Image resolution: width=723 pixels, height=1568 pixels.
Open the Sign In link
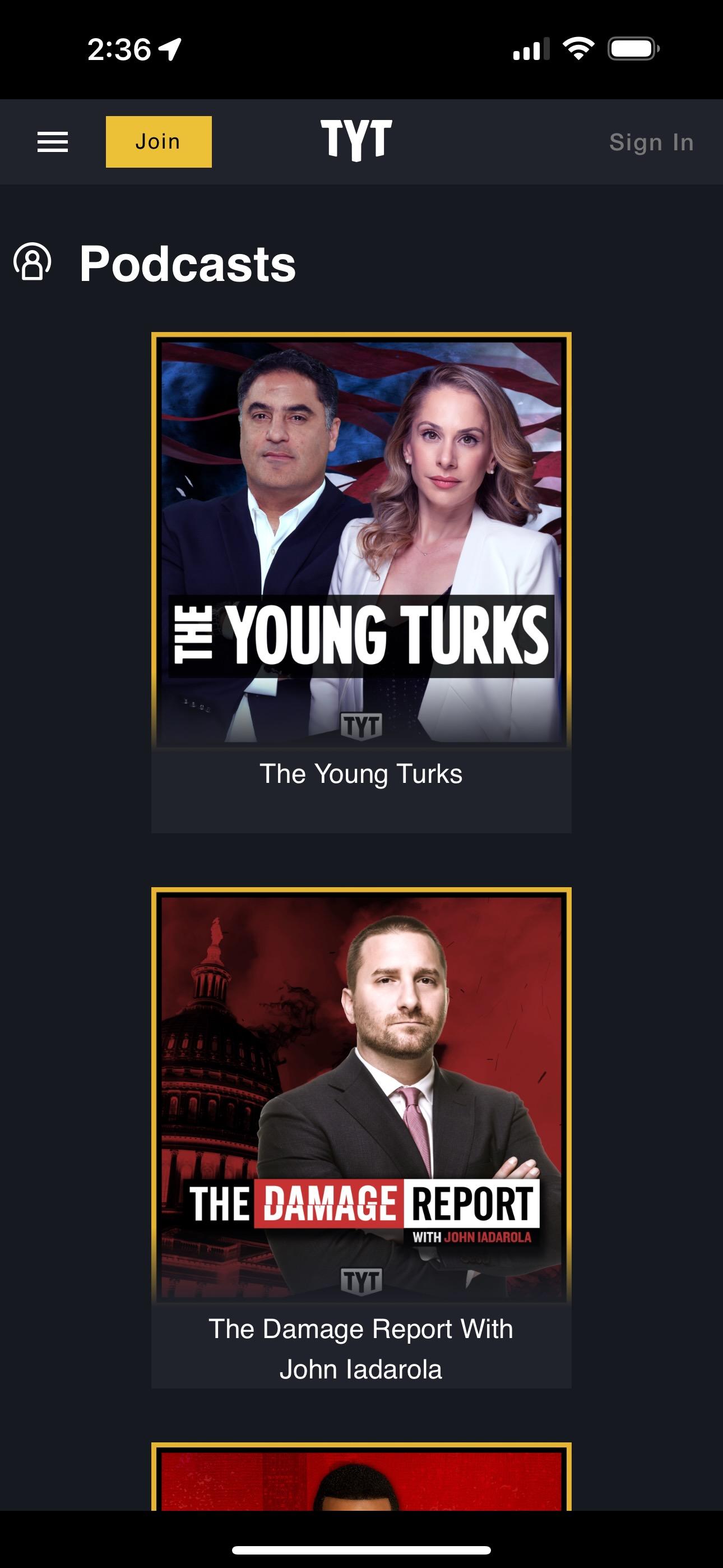coord(651,142)
